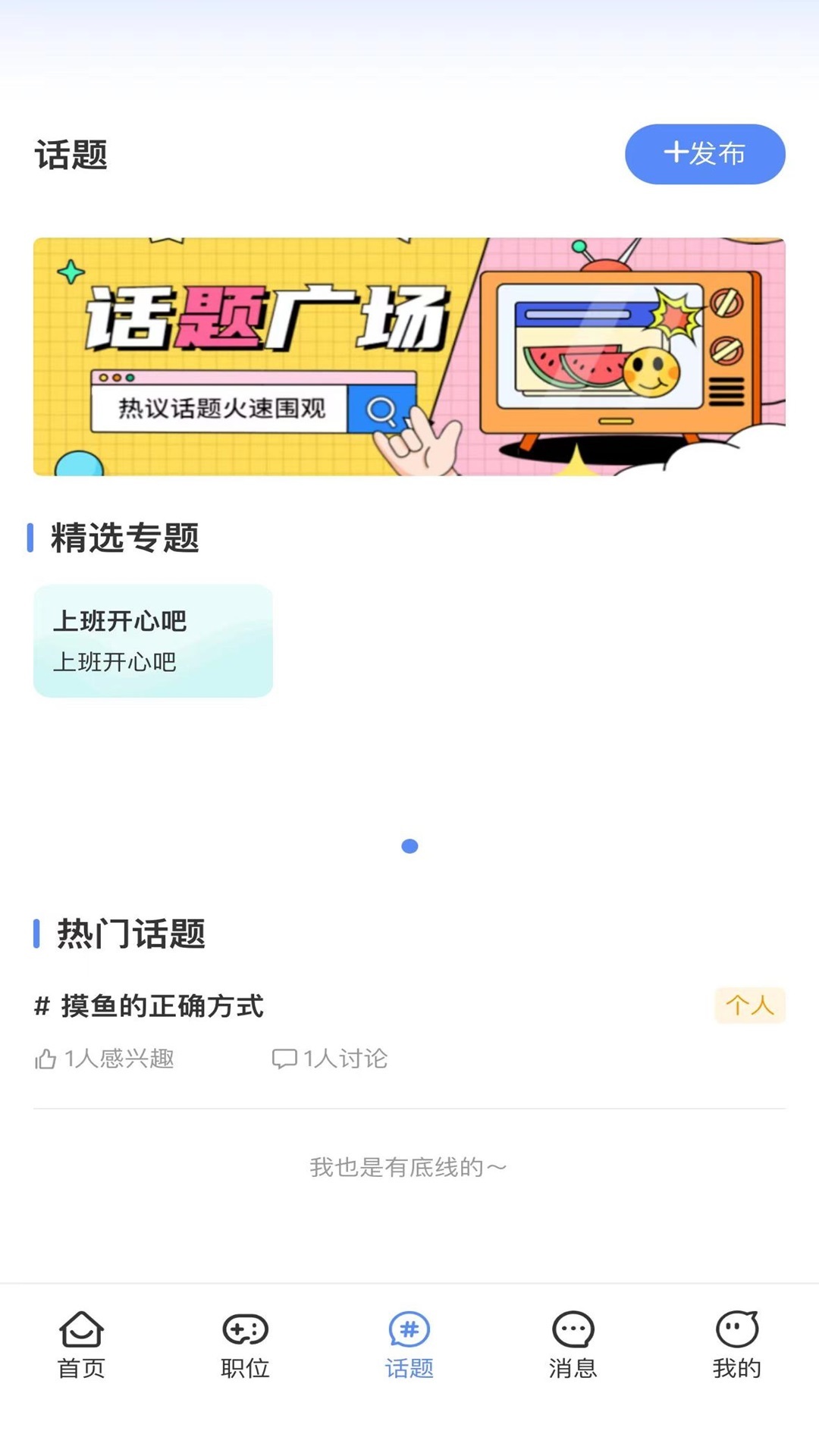Go to the 首页 tab

(x=81, y=1344)
